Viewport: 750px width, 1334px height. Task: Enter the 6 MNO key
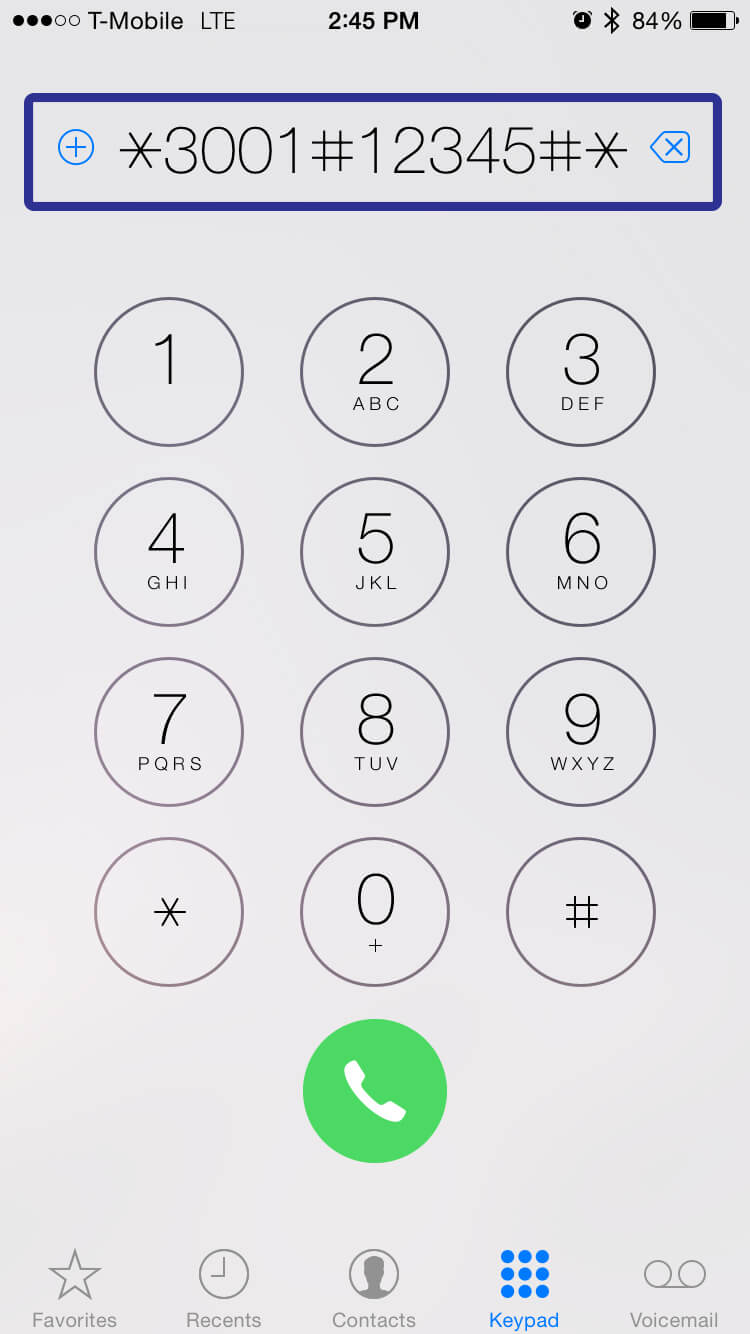click(581, 552)
